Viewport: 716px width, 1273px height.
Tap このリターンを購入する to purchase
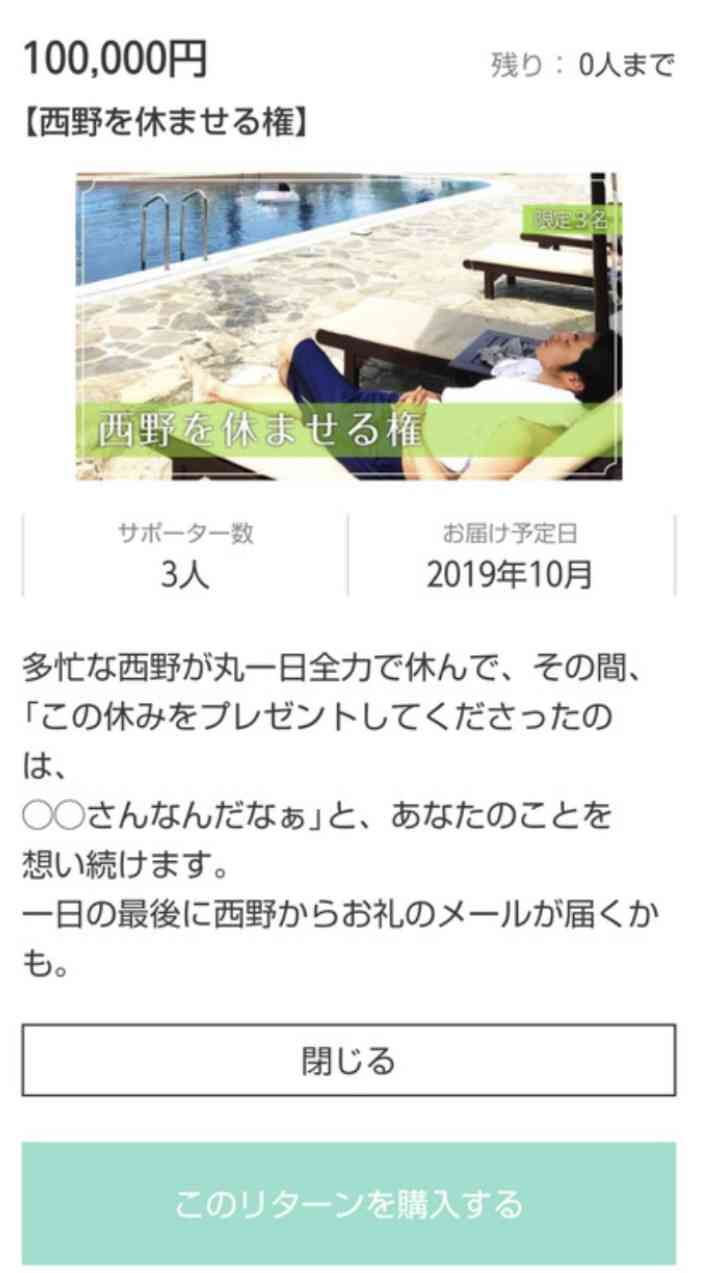(x=348, y=1204)
